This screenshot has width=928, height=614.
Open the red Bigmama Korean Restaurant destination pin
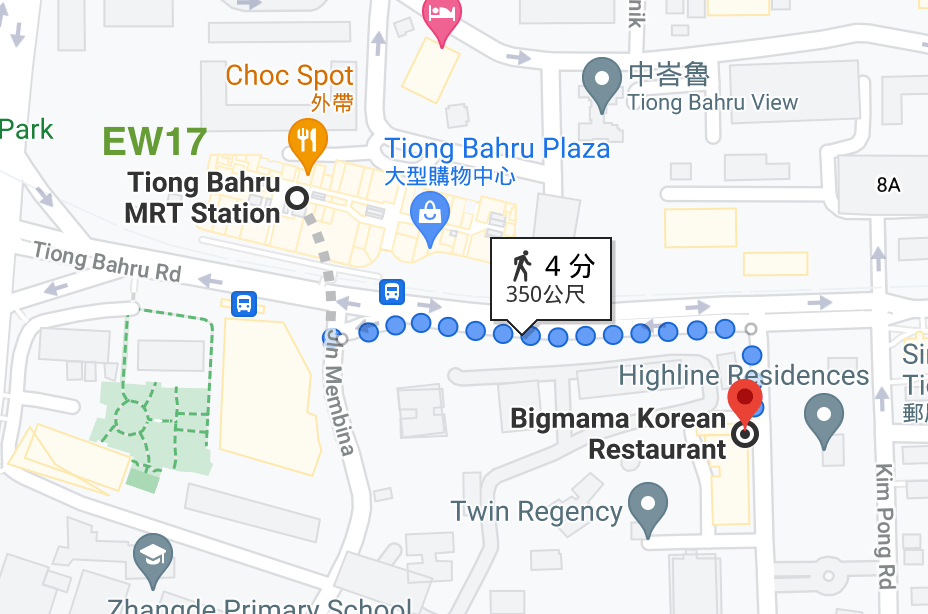point(745,401)
